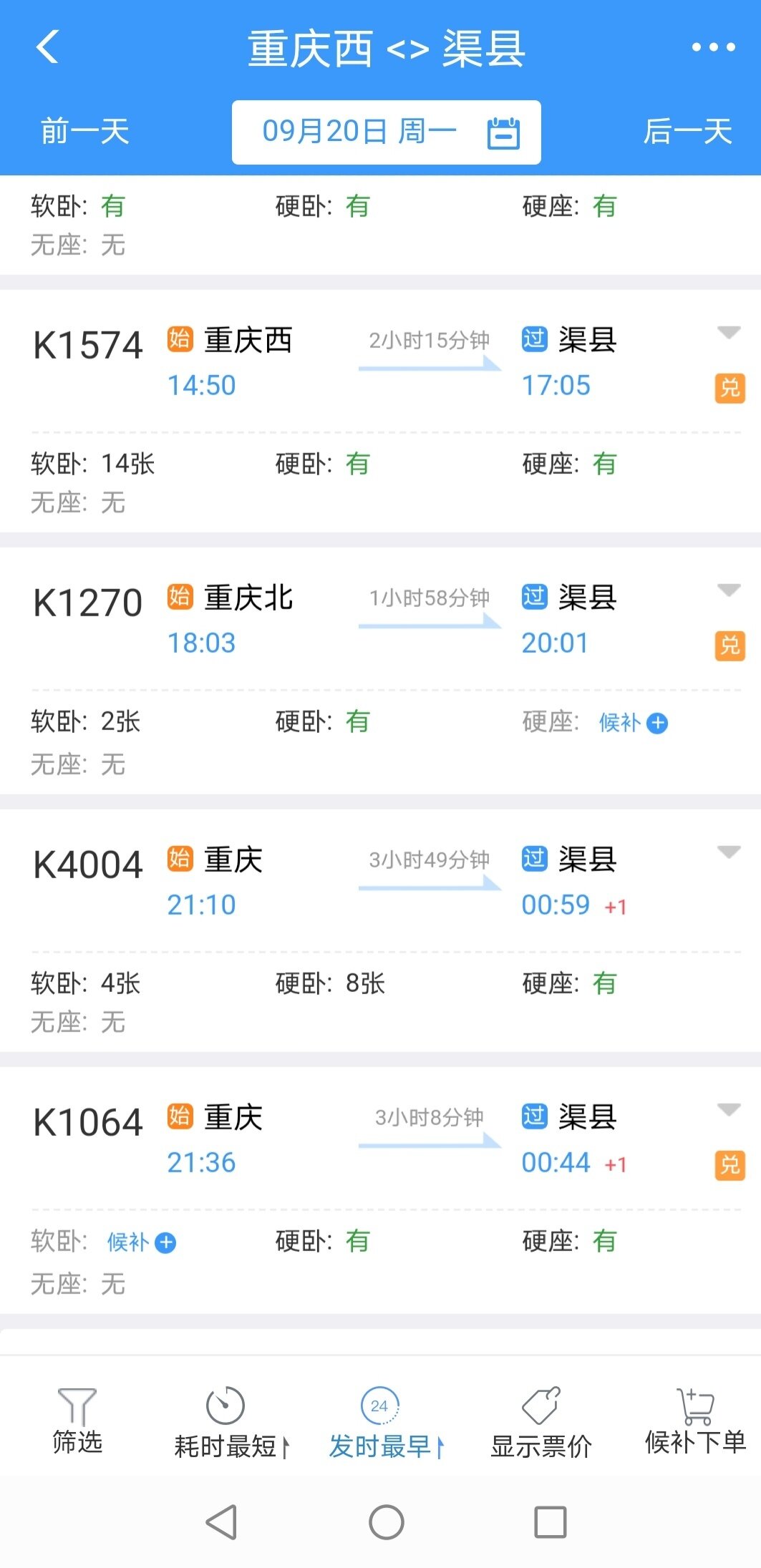Expand details arrow for train K1574
The width and height of the screenshot is (761, 1568).
pyautogui.click(x=729, y=333)
